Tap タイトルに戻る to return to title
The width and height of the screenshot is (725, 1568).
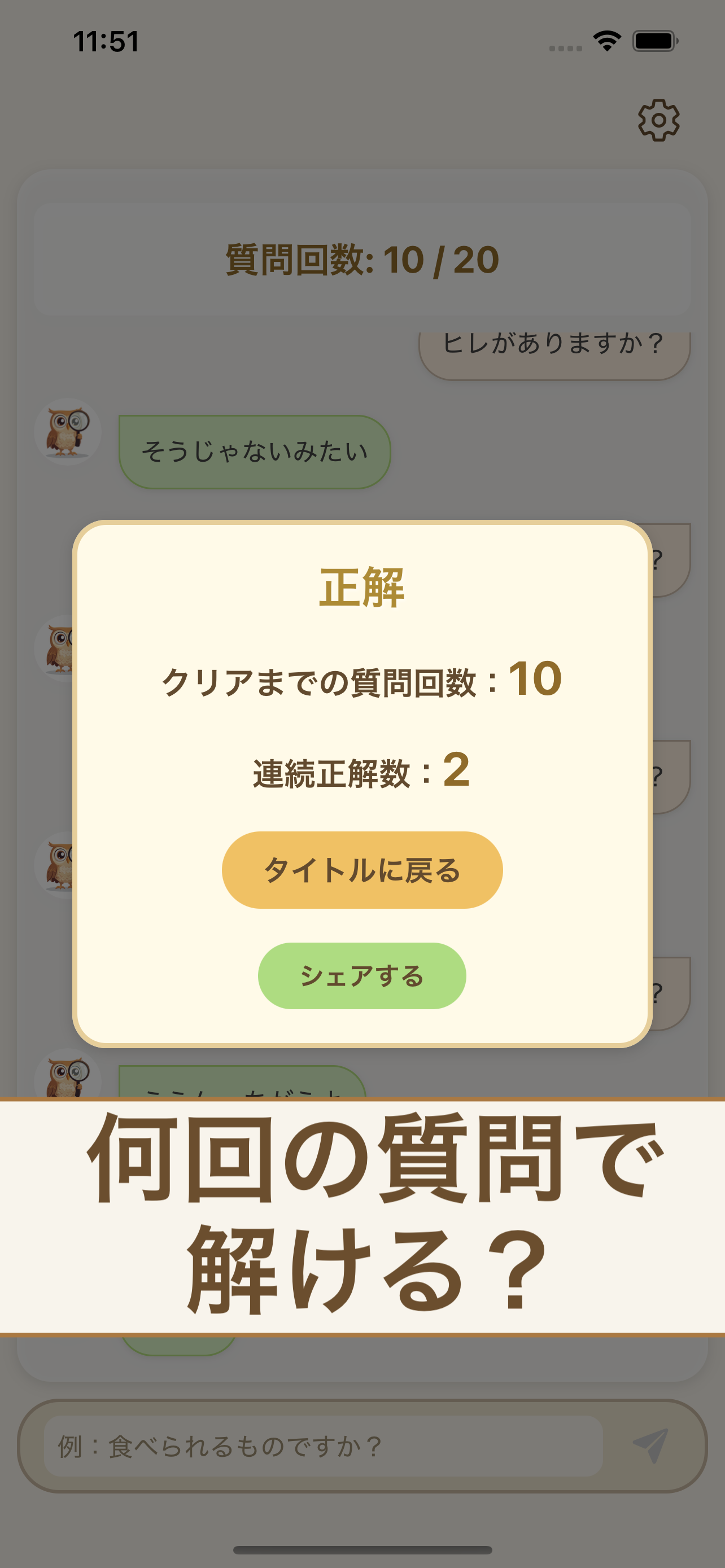pos(362,870)
